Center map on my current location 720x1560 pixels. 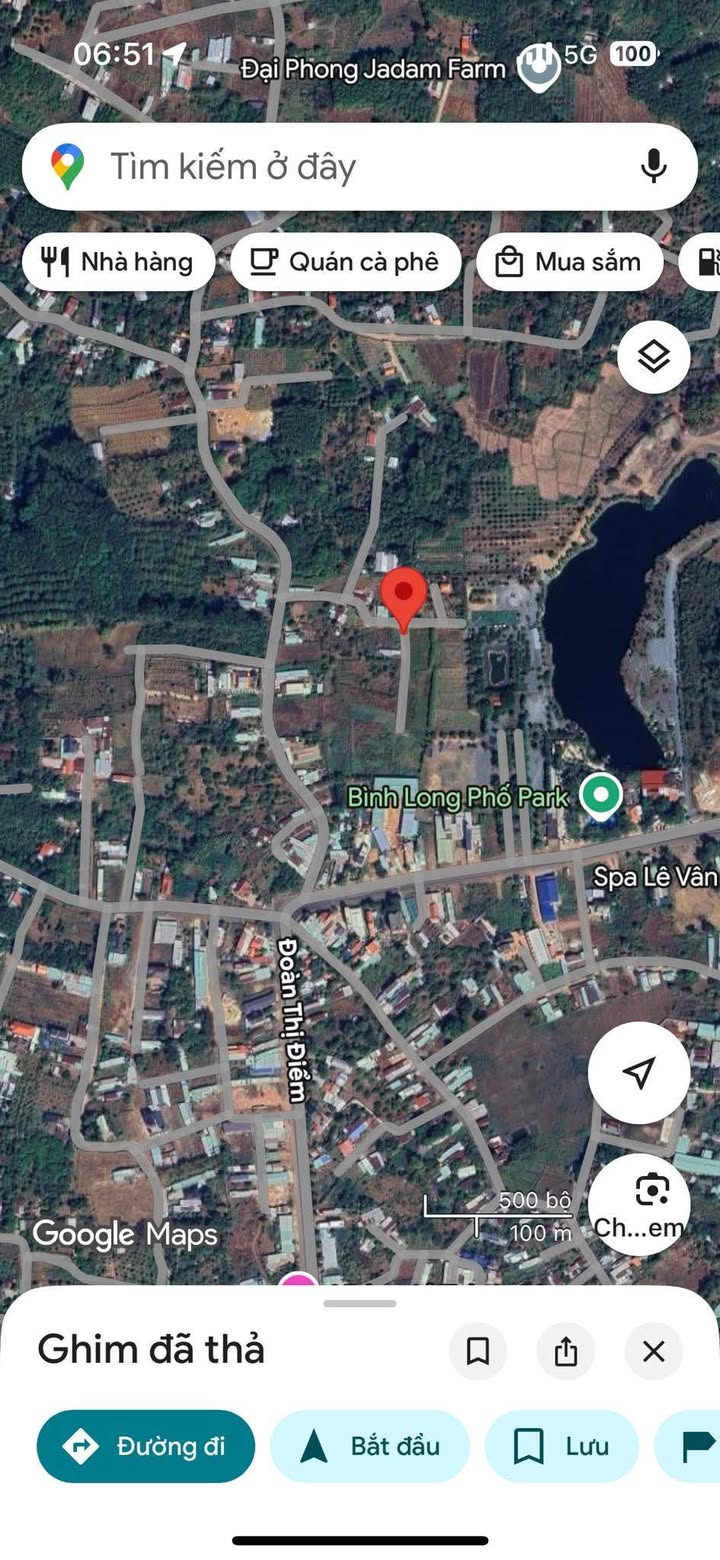click(638, 1073)
